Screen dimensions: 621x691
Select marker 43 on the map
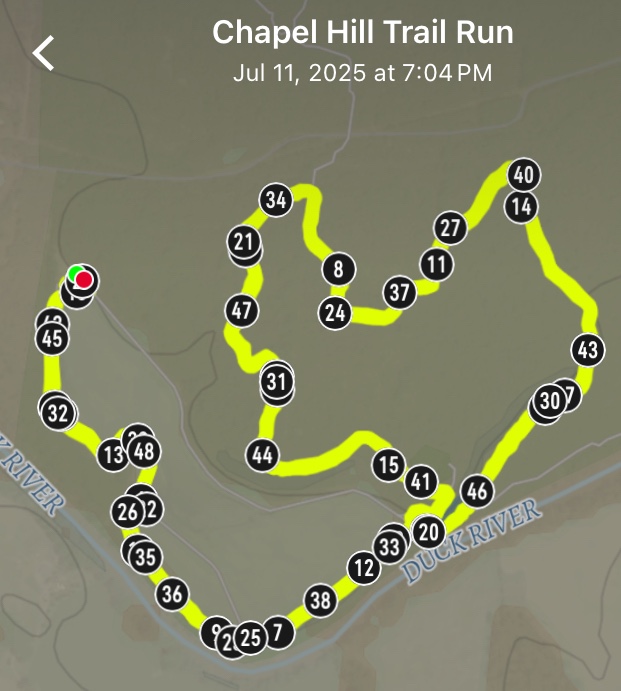tap(588, 350)
